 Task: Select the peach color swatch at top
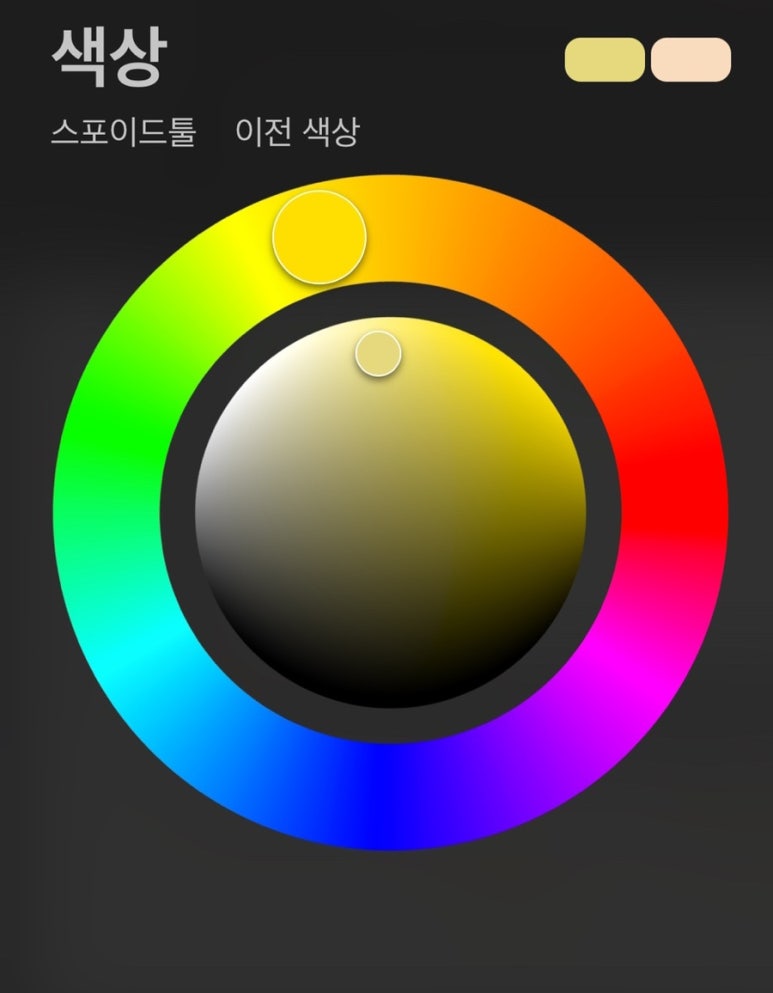pos(691,59)
